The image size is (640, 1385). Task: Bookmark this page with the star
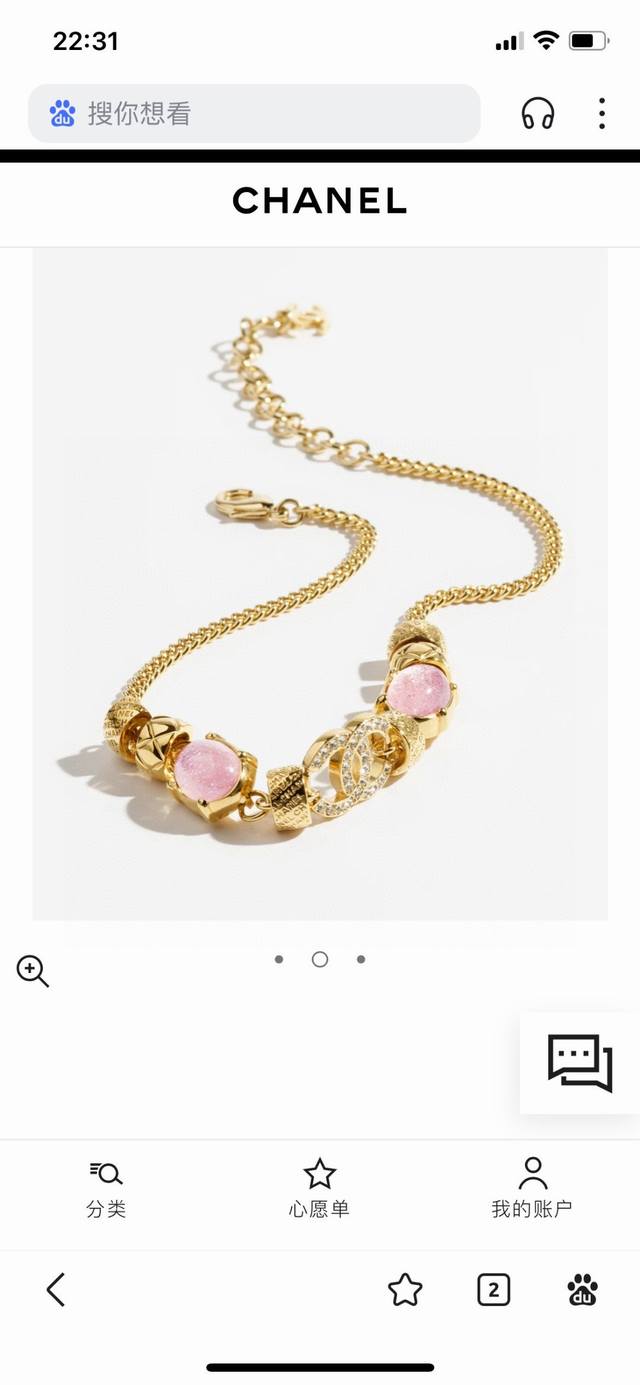[x=405, y=1289]
